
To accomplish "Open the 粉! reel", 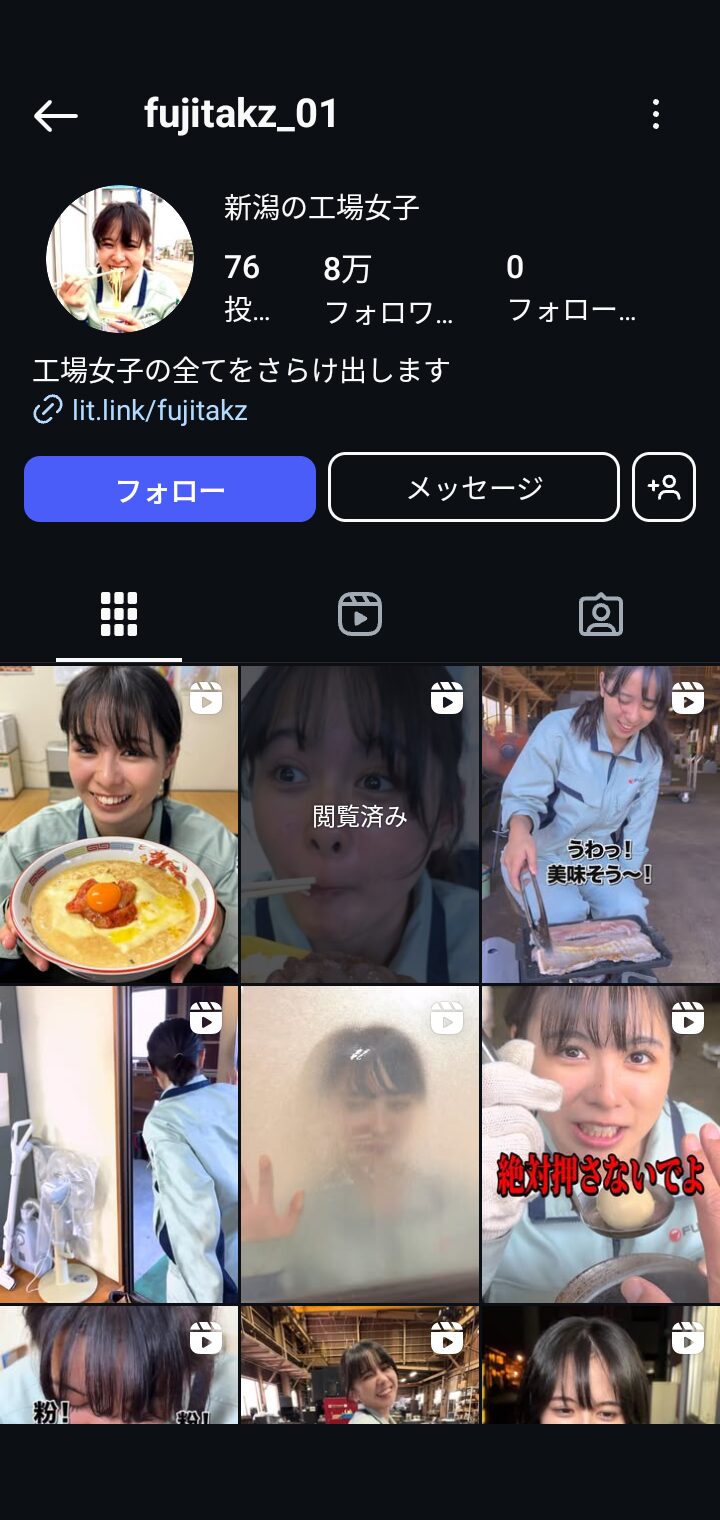I will coord(119,1365).
